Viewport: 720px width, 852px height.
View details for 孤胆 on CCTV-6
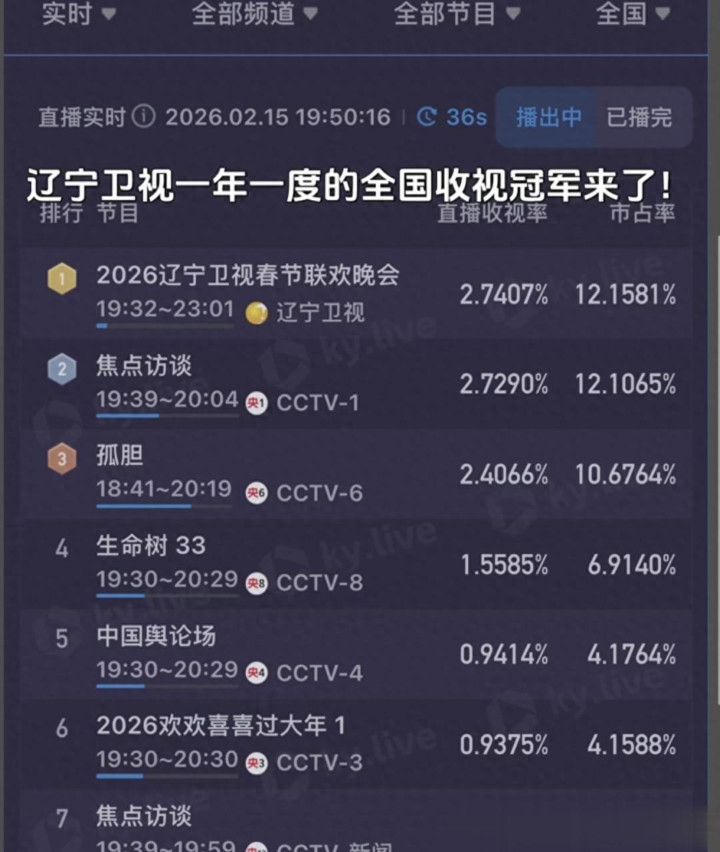(360, 473)
